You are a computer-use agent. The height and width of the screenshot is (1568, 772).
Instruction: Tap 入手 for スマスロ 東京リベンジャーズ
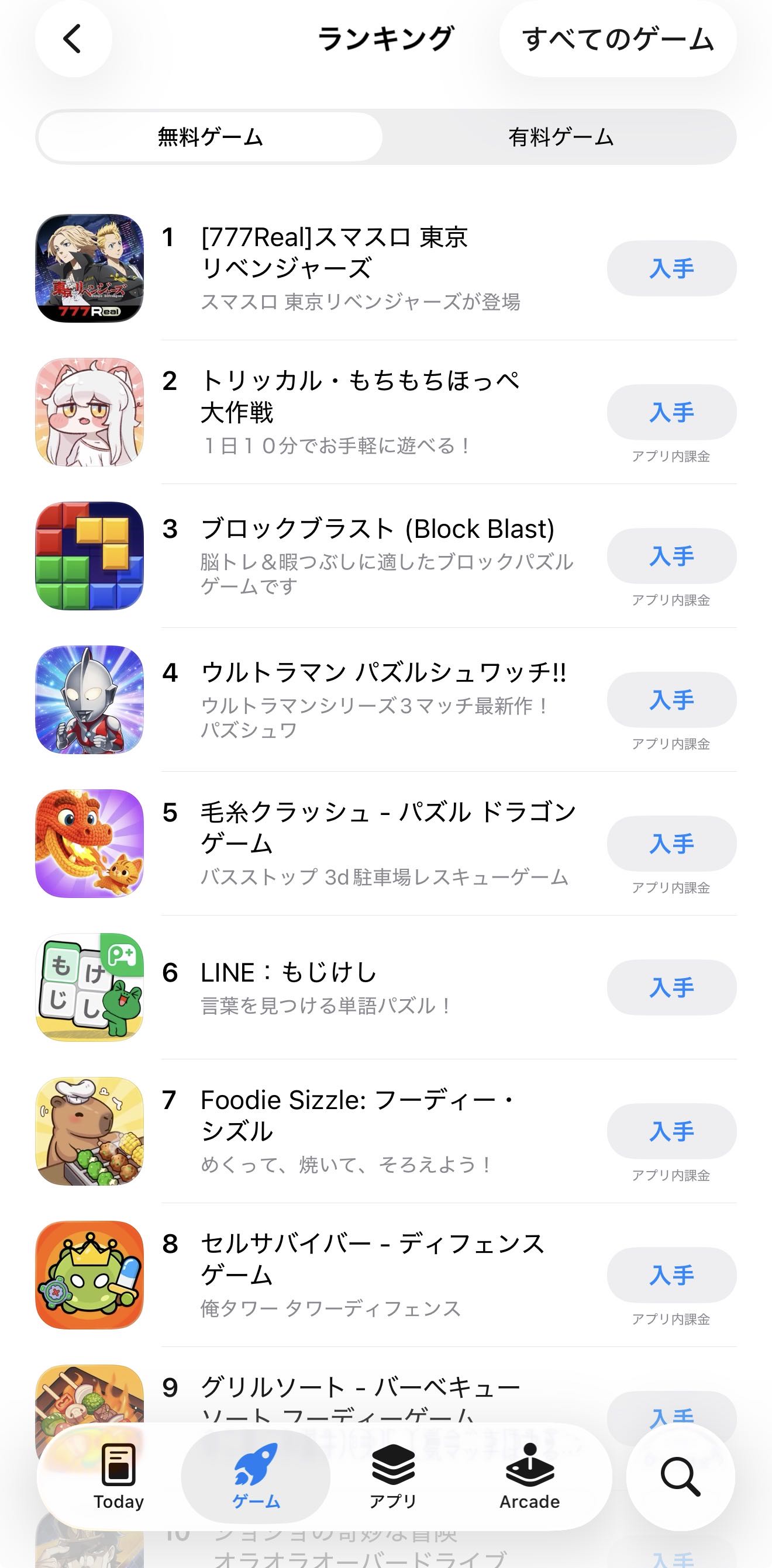click(671, 268)
